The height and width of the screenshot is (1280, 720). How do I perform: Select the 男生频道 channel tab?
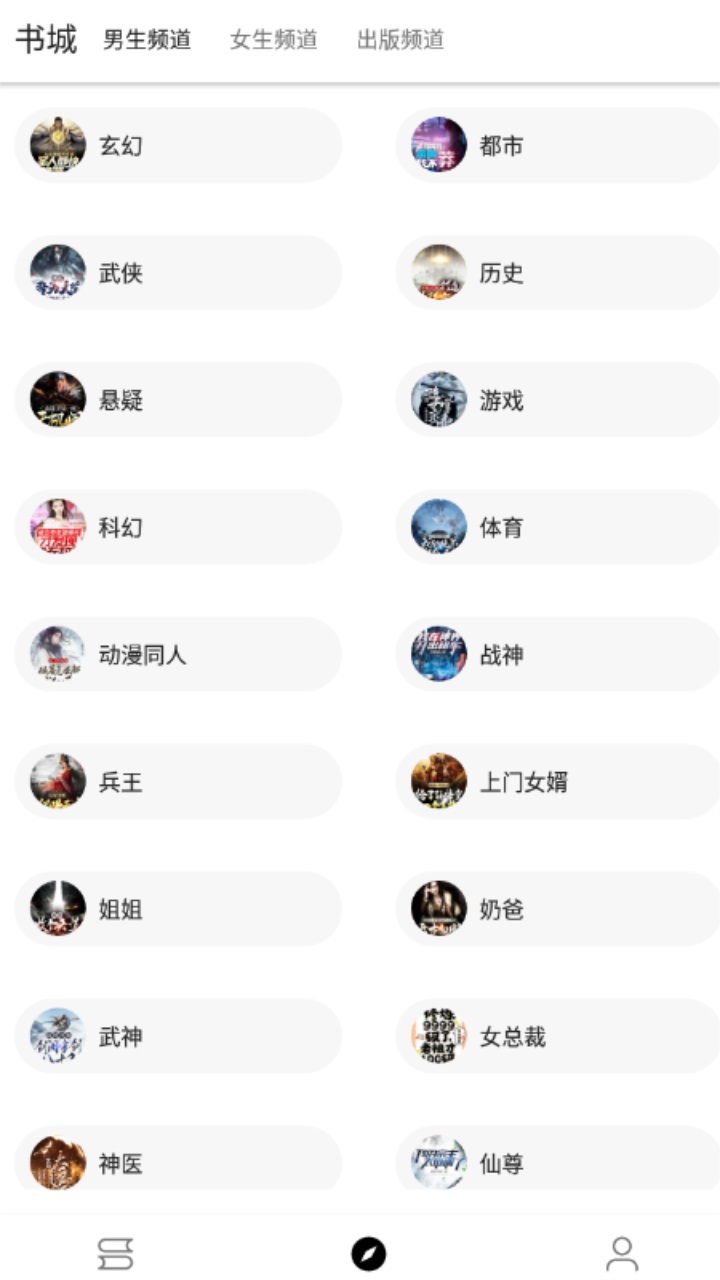[x=147, y=40]
